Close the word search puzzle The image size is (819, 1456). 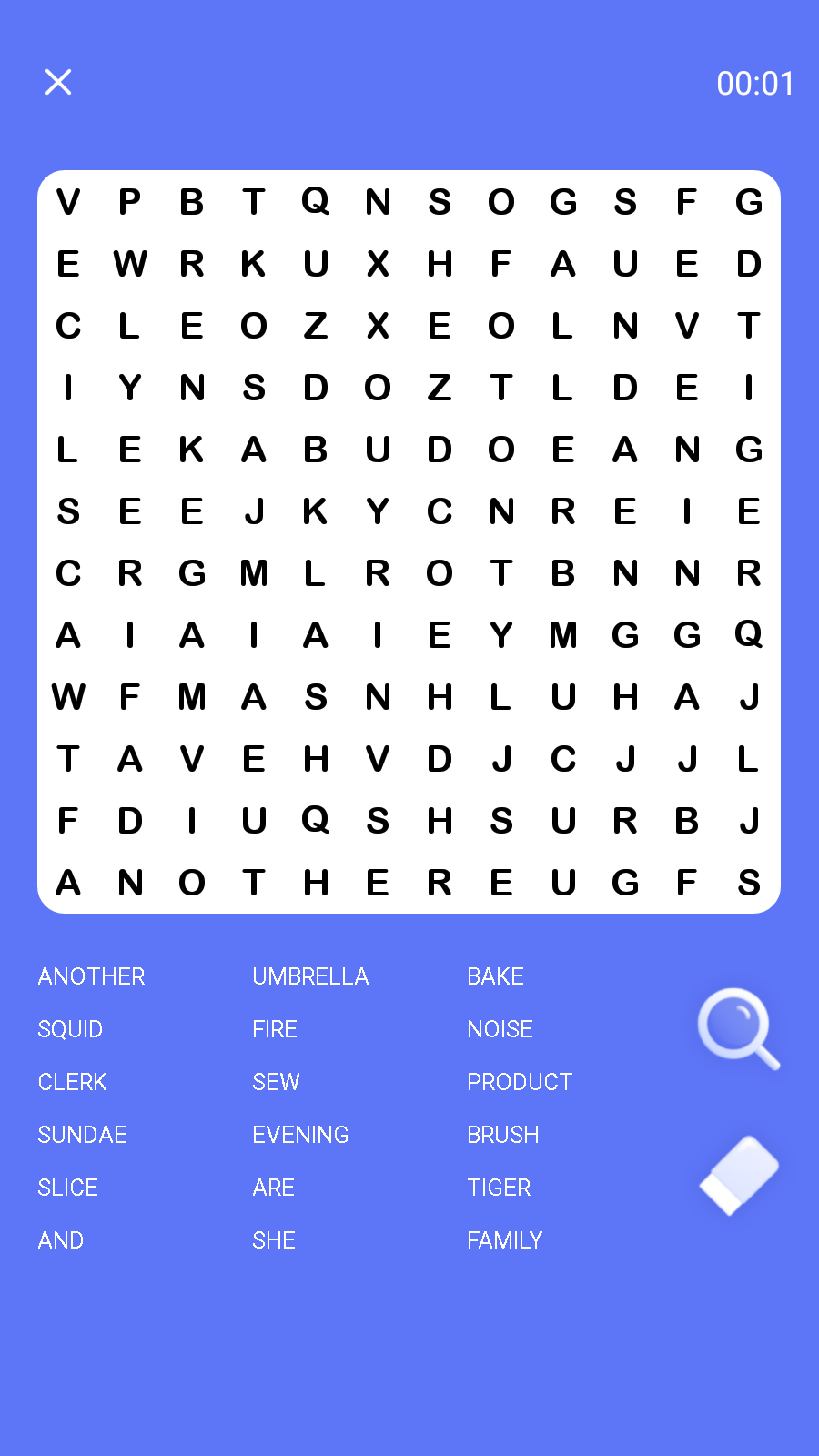(x=58, y=83)
